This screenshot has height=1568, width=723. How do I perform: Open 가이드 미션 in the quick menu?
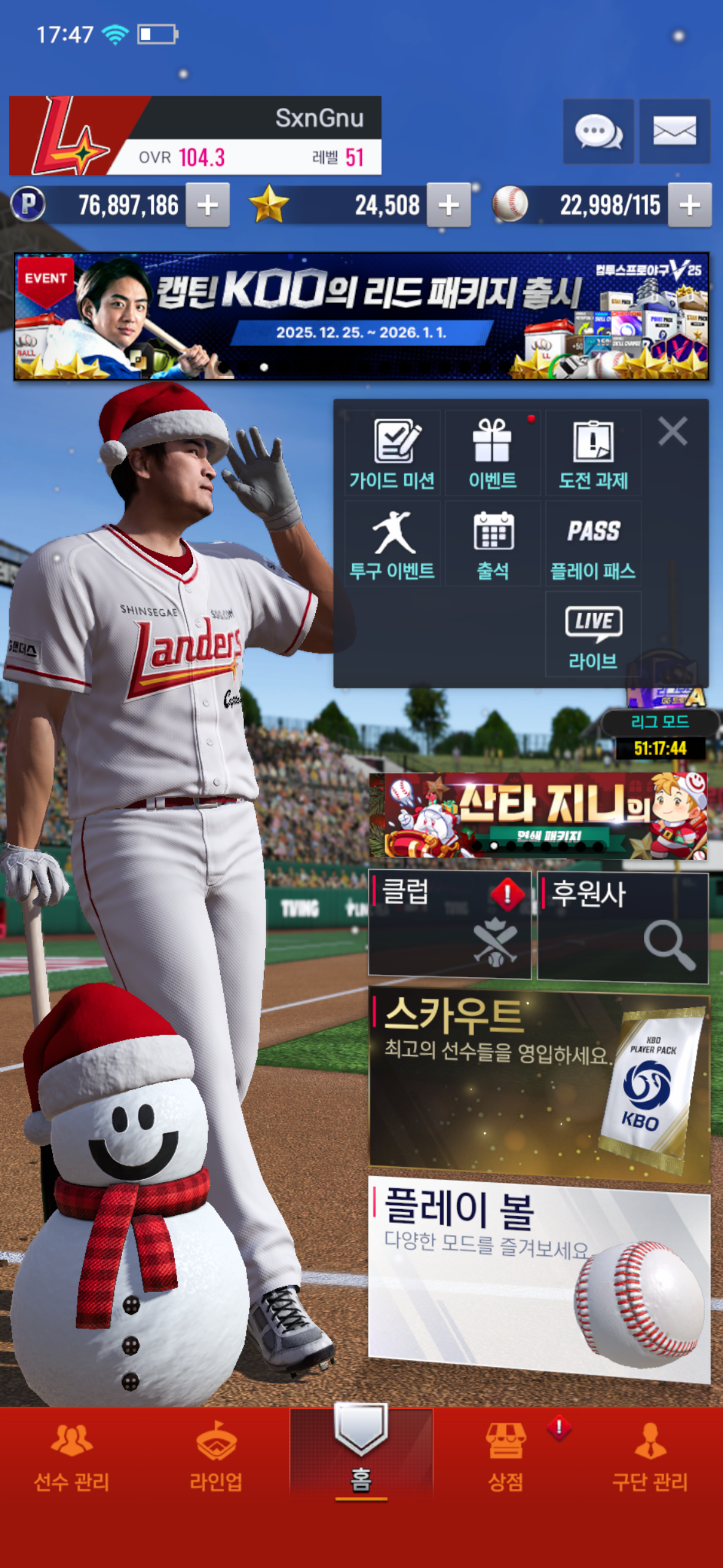click(392, 453)
